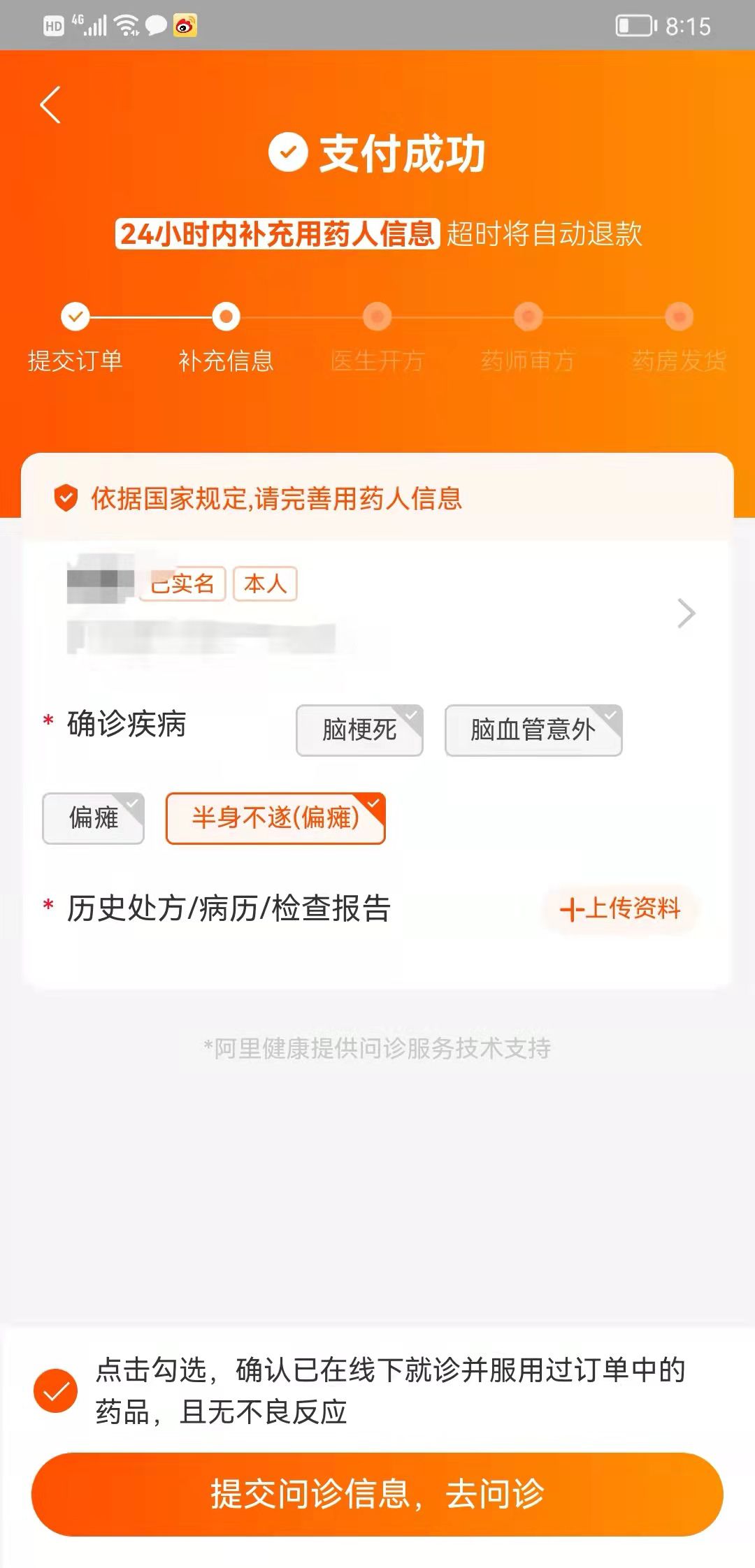The image size is (755, 1568).
Task: Select the 脑梗死 disease tag
Action: click(359, 731)
